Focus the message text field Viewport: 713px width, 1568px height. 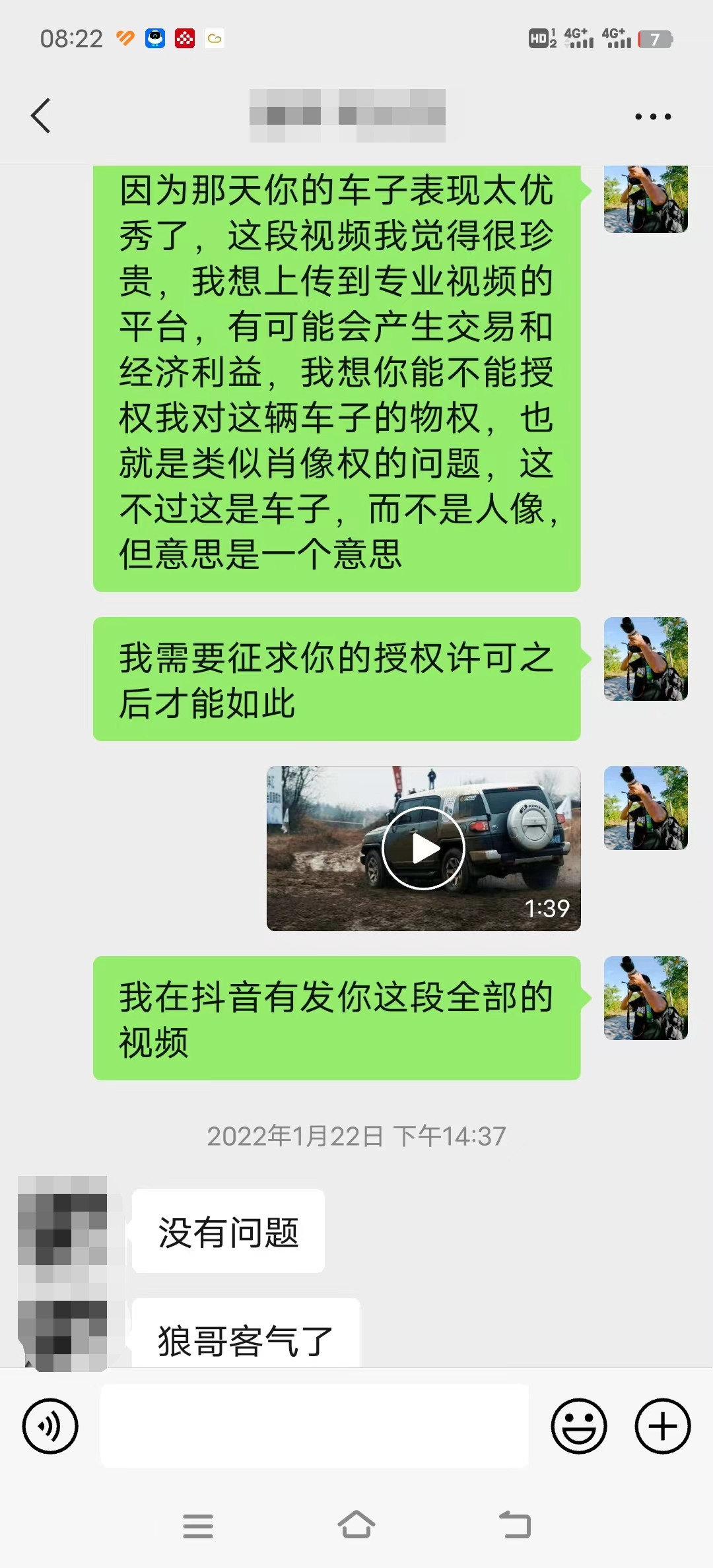click(x=314, y=1426)
